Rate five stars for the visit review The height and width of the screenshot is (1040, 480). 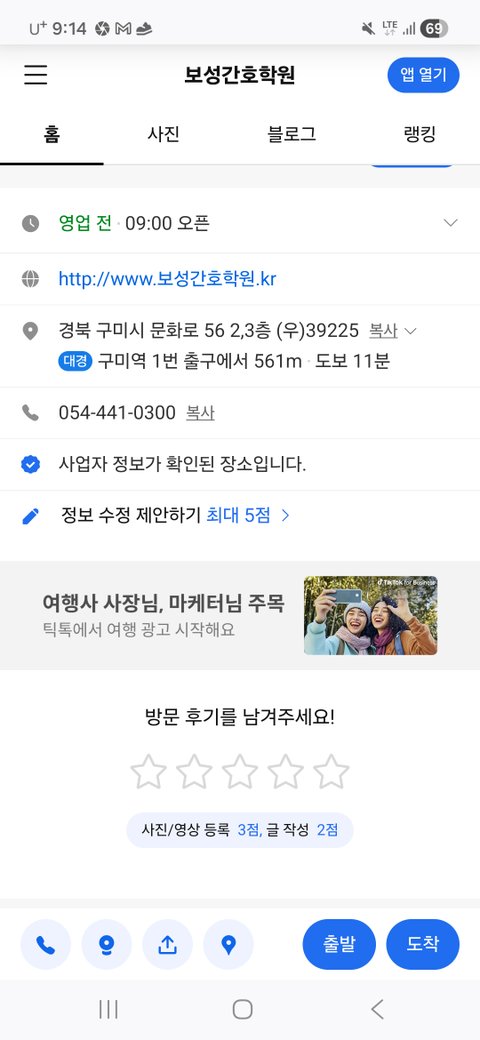pos(331,772)
